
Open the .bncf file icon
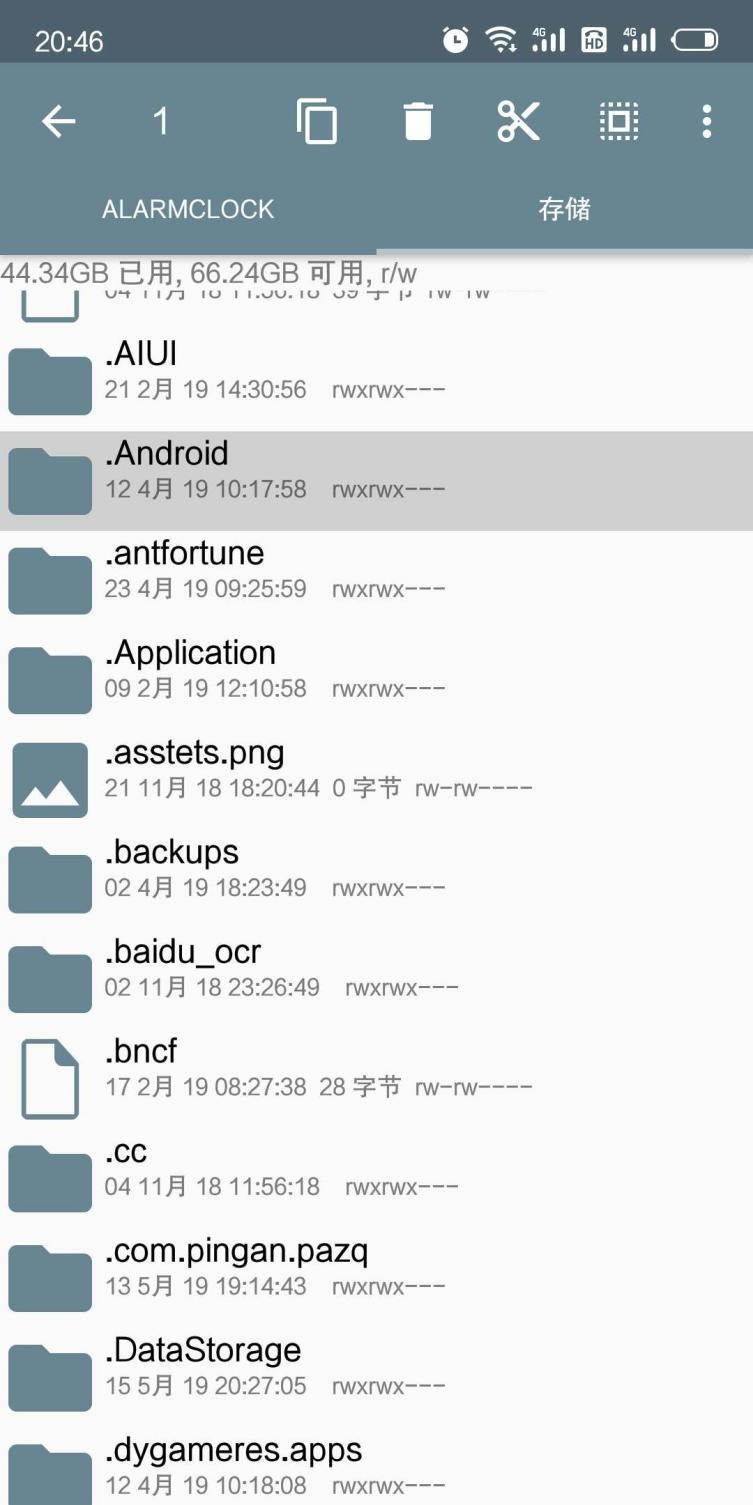click(x=49, y=1078)
